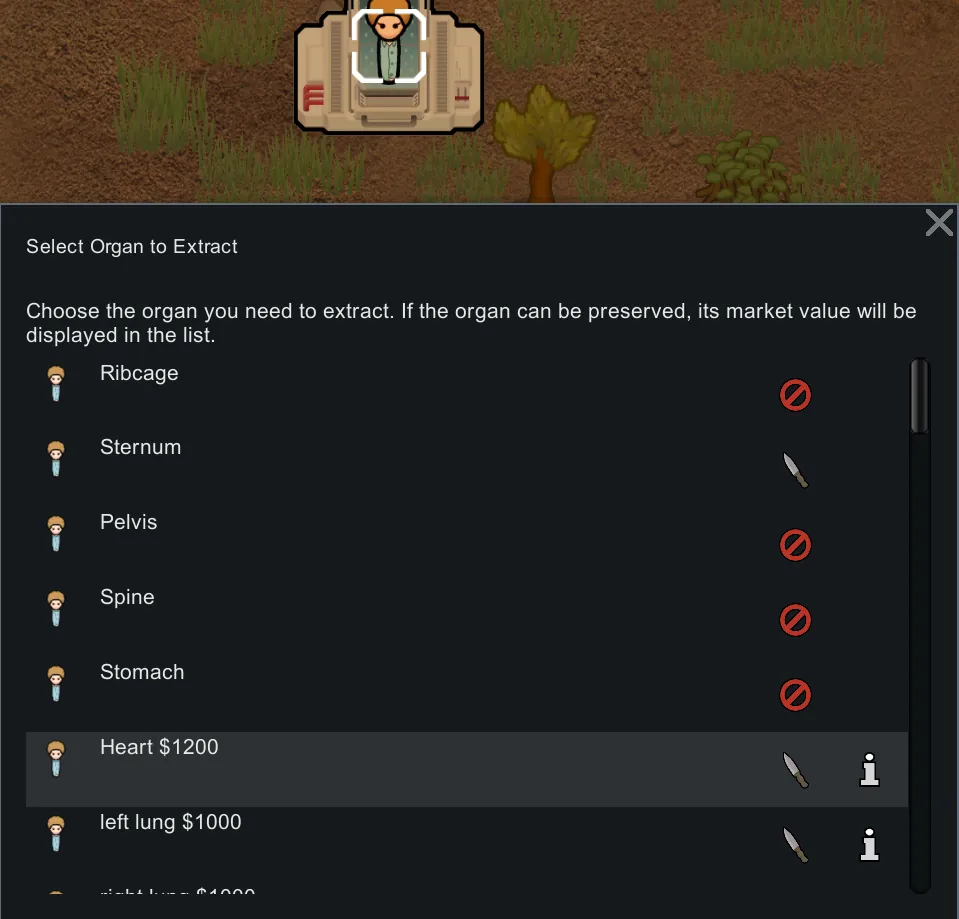Select the Pelvis row
The image size is (959, 919).
128,523
